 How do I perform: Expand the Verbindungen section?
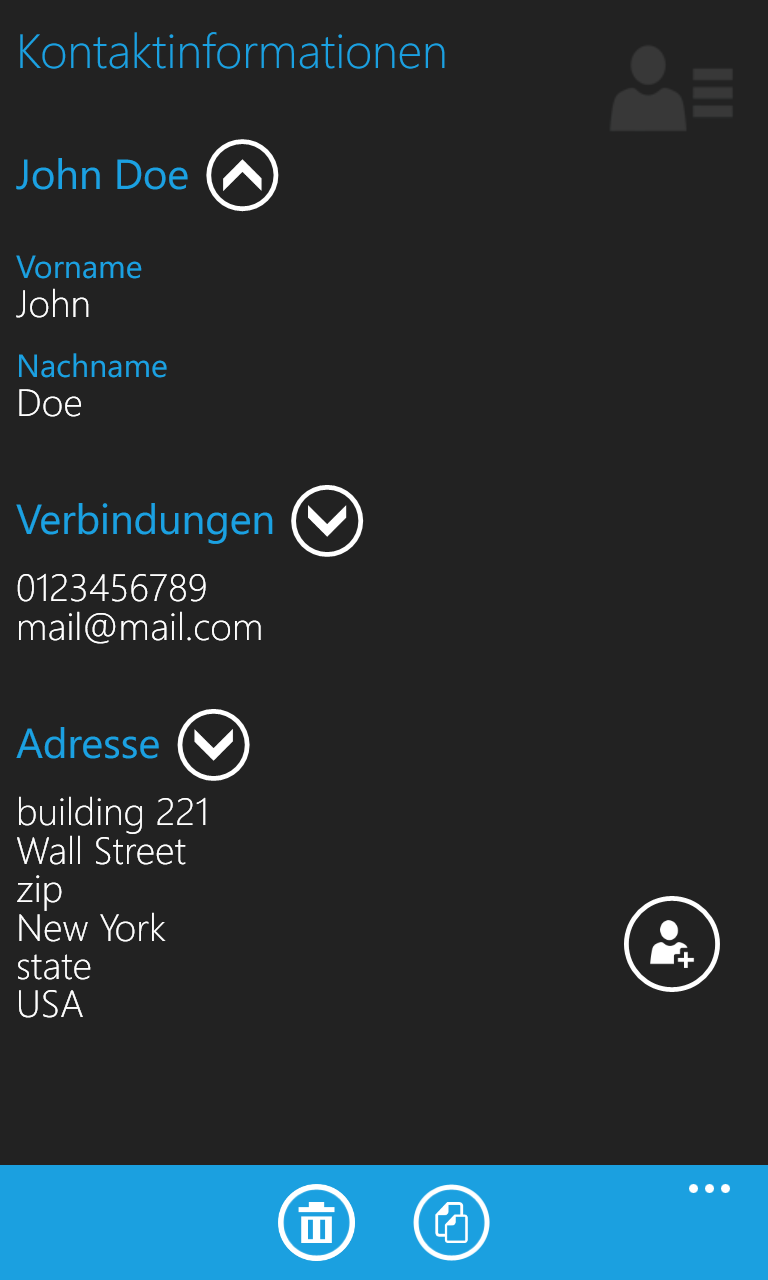[327, 520]
